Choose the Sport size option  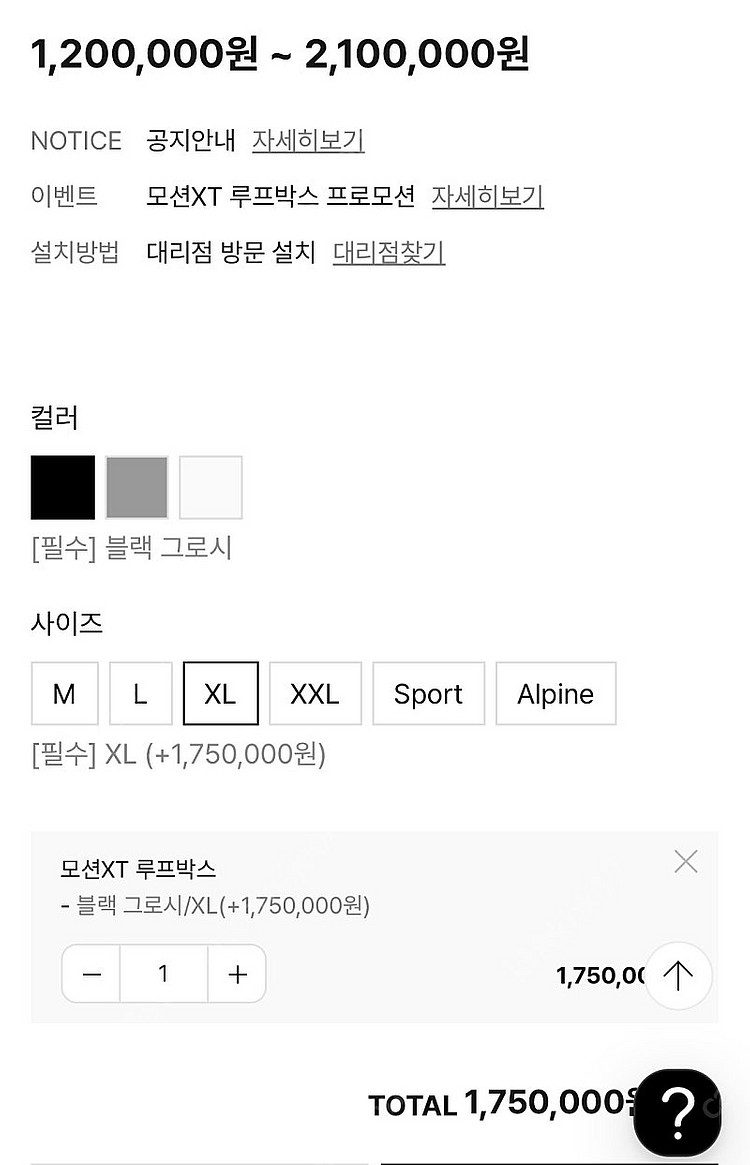pos(428,693)
